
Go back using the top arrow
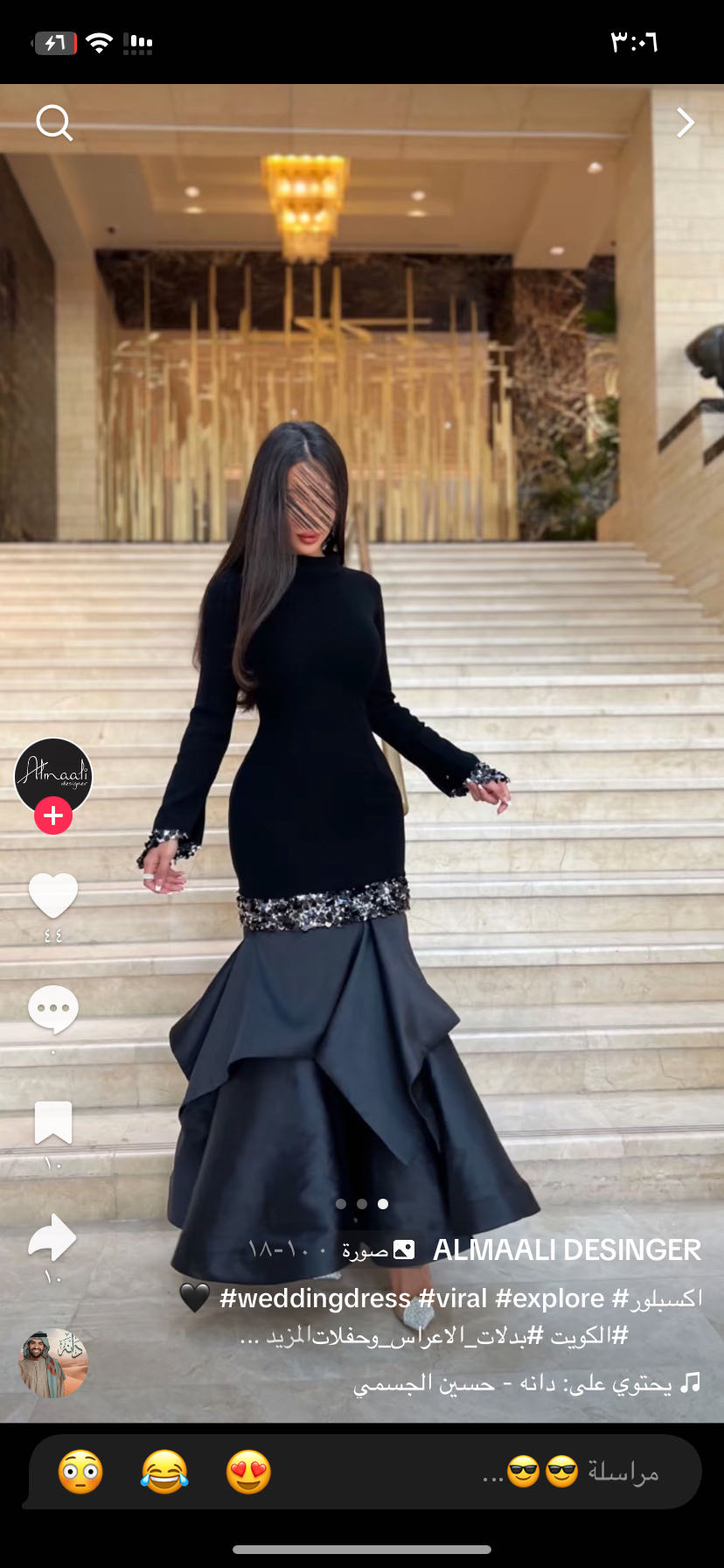pos(686,123)
